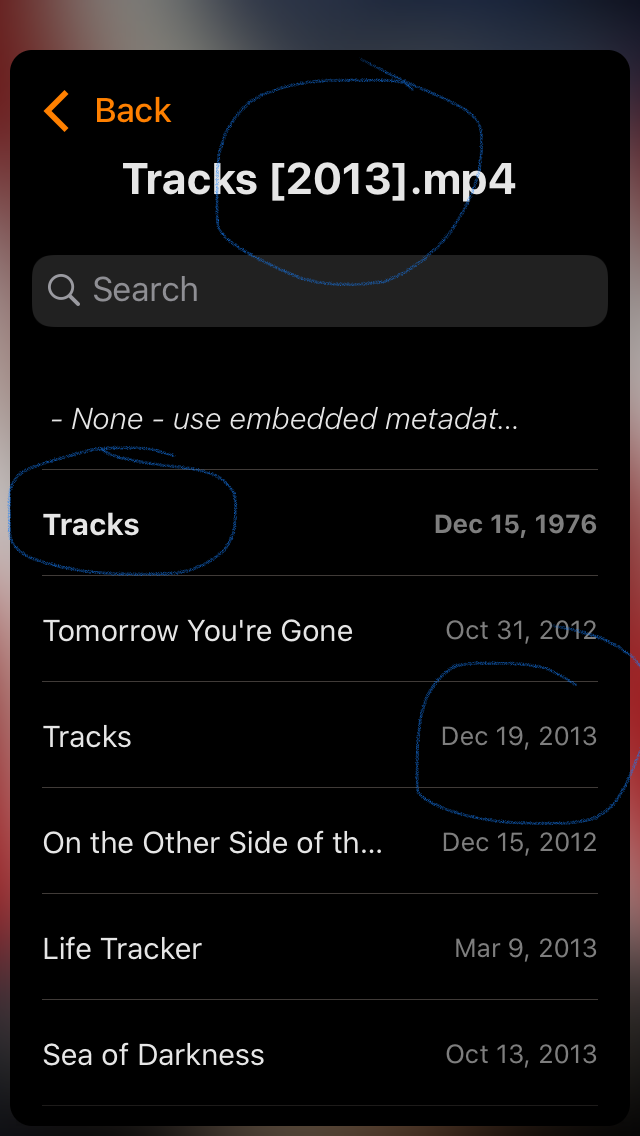Select the Life Tracker result
The width and height of the screenshot is (640, 1136).
coord(320,949)
